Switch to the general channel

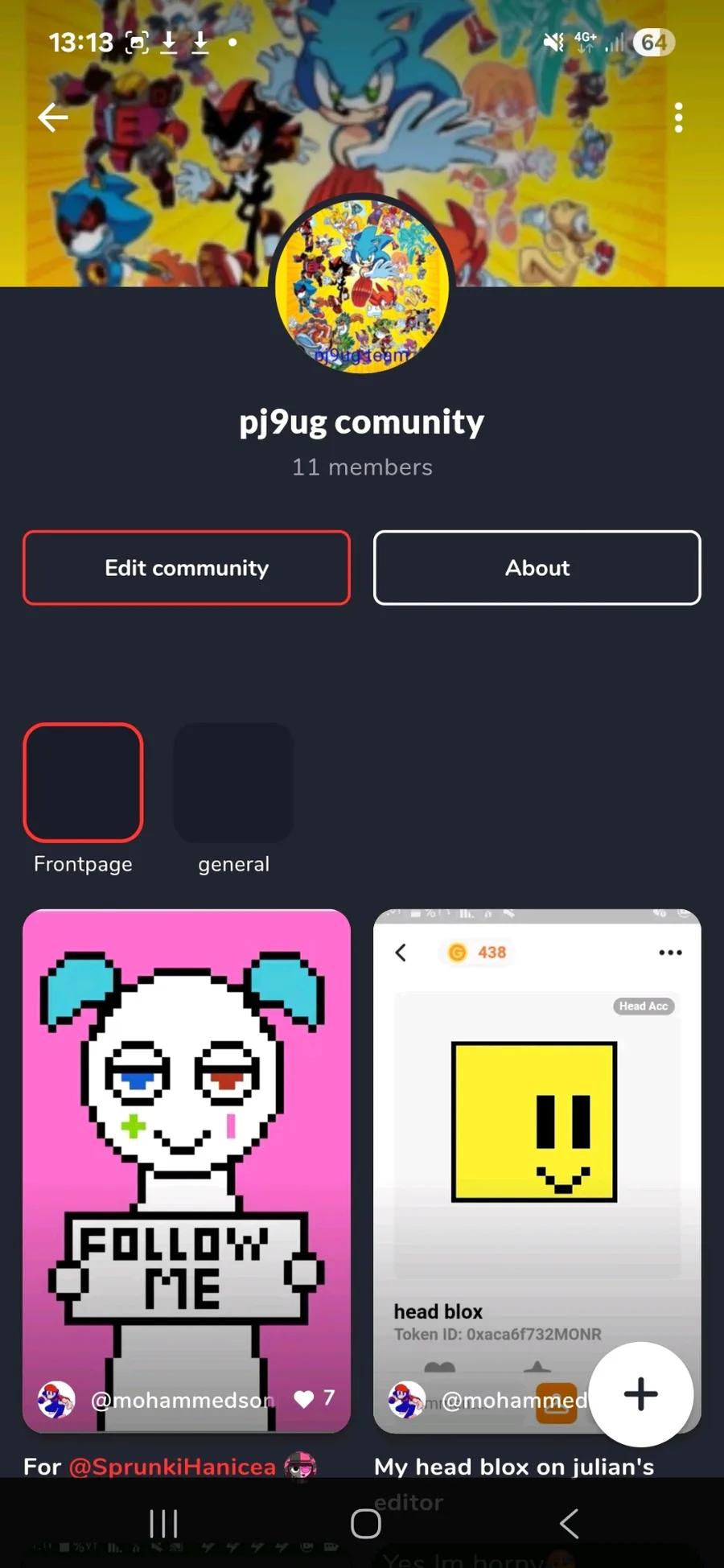click(x=233, y=783)
